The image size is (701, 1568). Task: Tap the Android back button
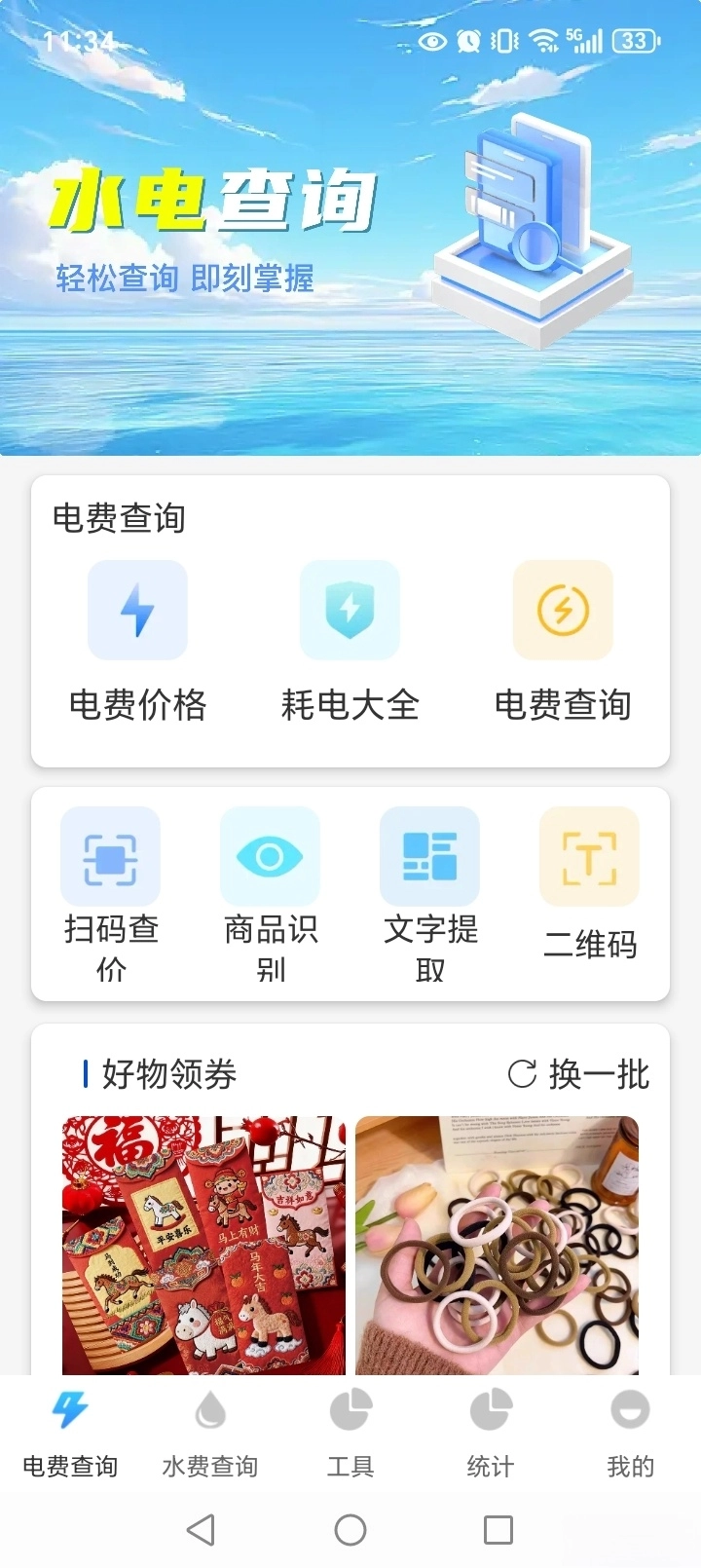click(202, 1529)
